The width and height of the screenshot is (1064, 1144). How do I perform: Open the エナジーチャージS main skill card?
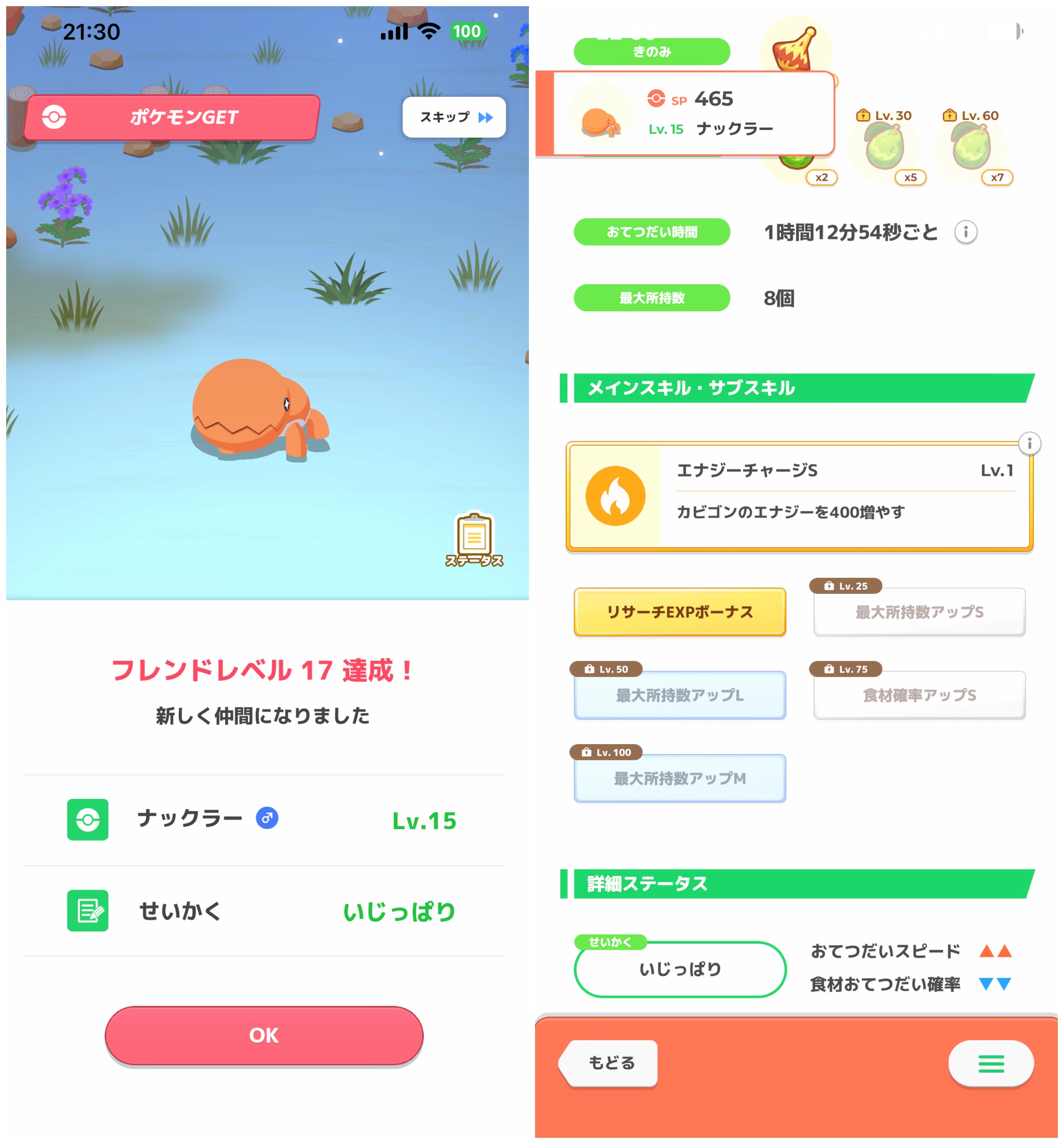799,496
